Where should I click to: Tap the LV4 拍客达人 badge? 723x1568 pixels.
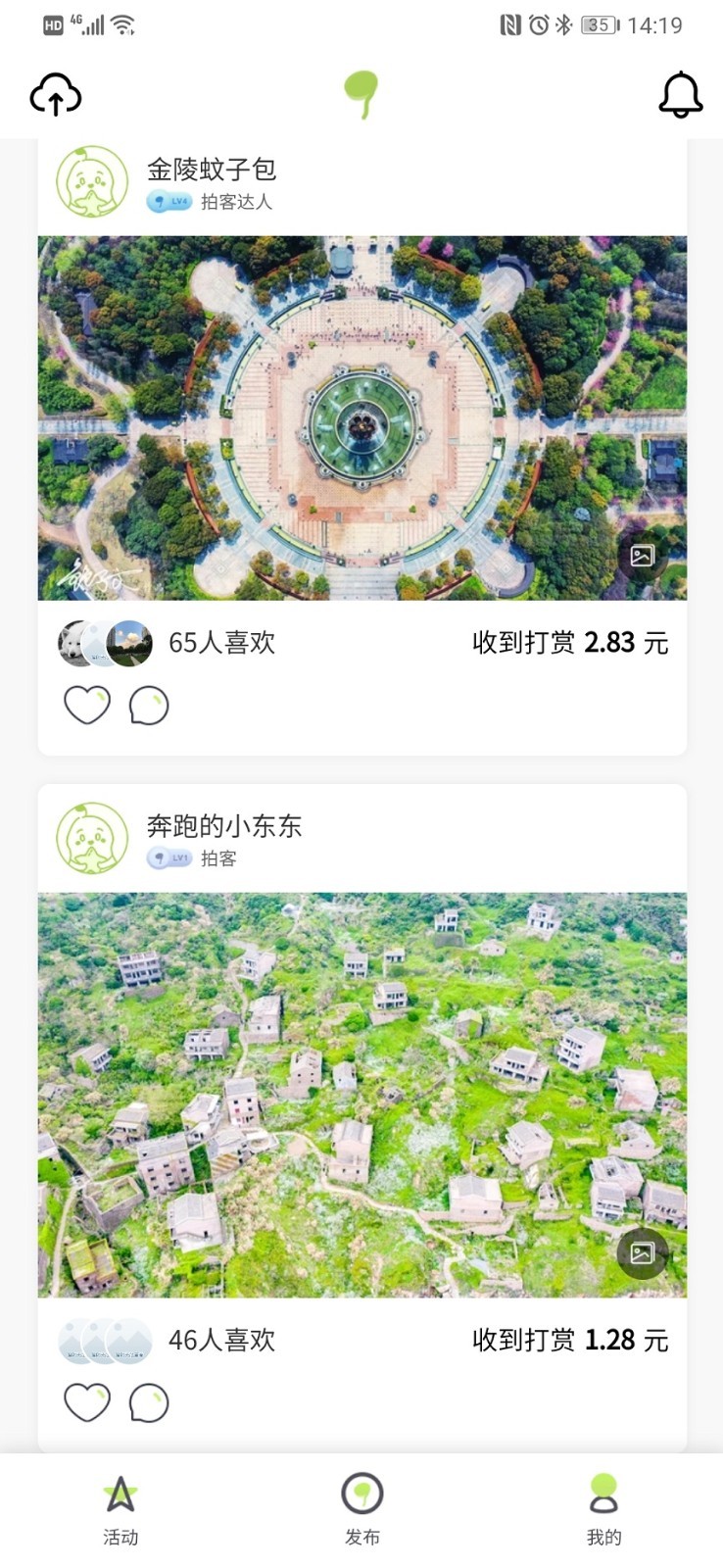coord(169,203)
